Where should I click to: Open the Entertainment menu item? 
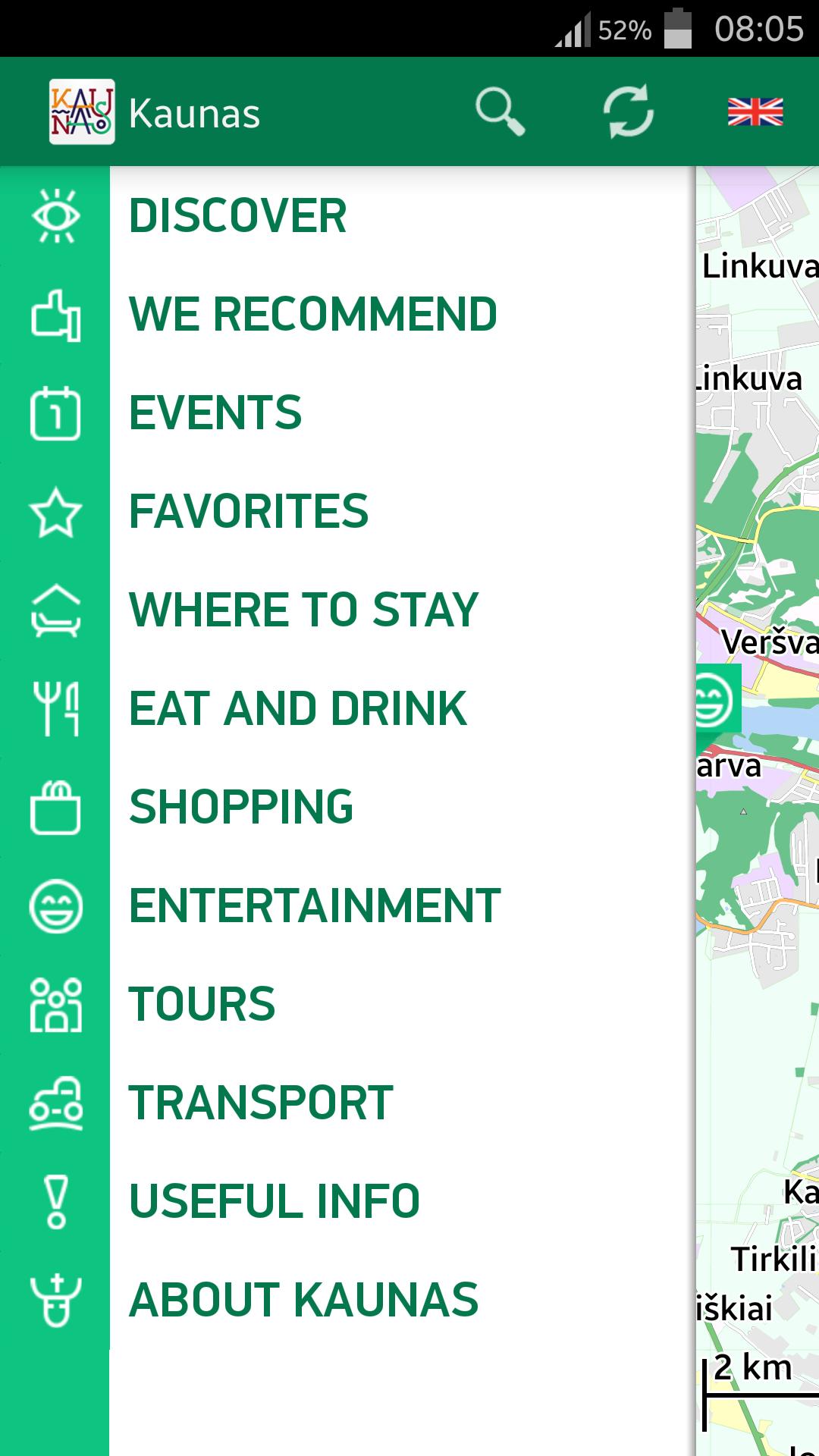pos(315,905)
